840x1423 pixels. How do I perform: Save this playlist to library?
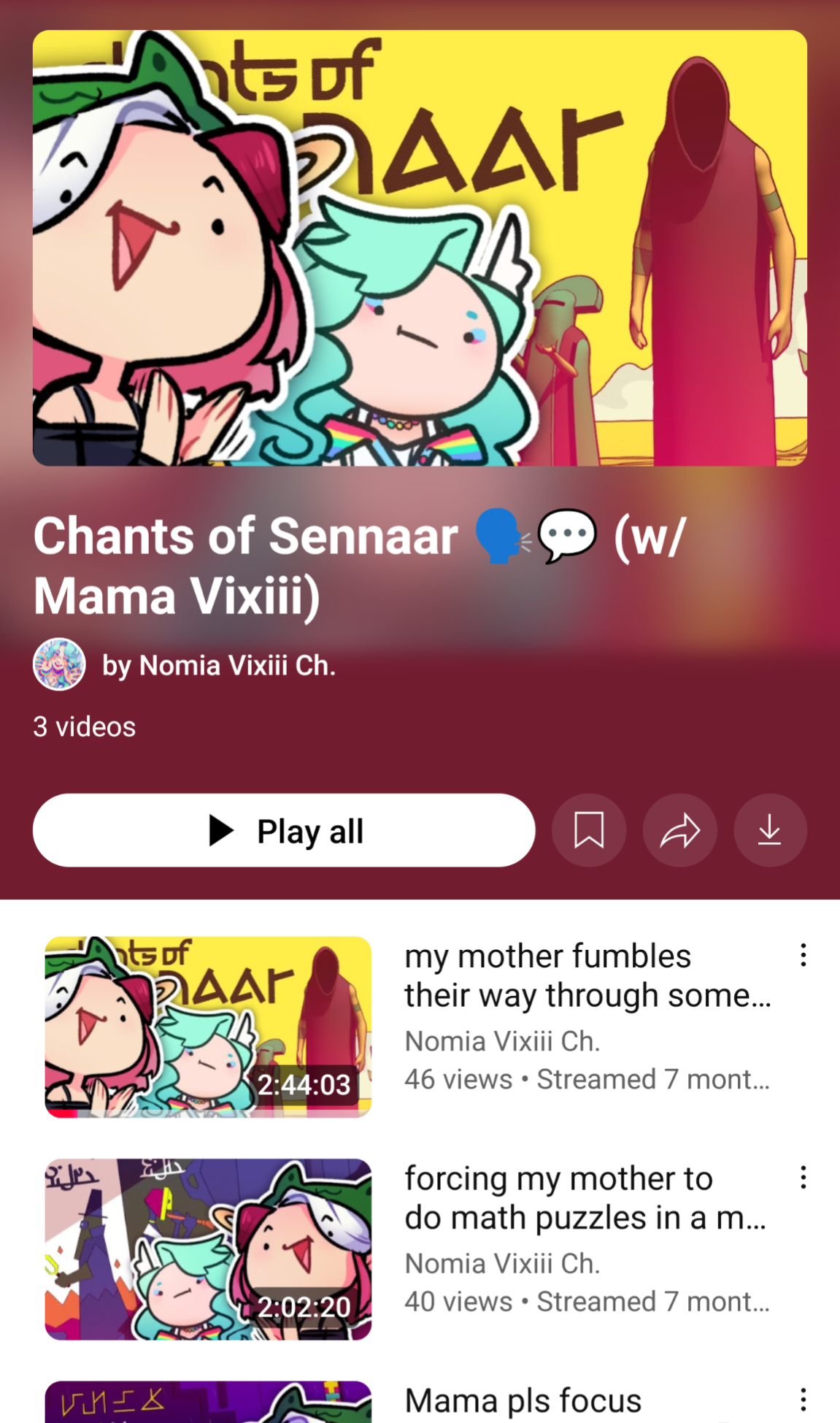588,830
